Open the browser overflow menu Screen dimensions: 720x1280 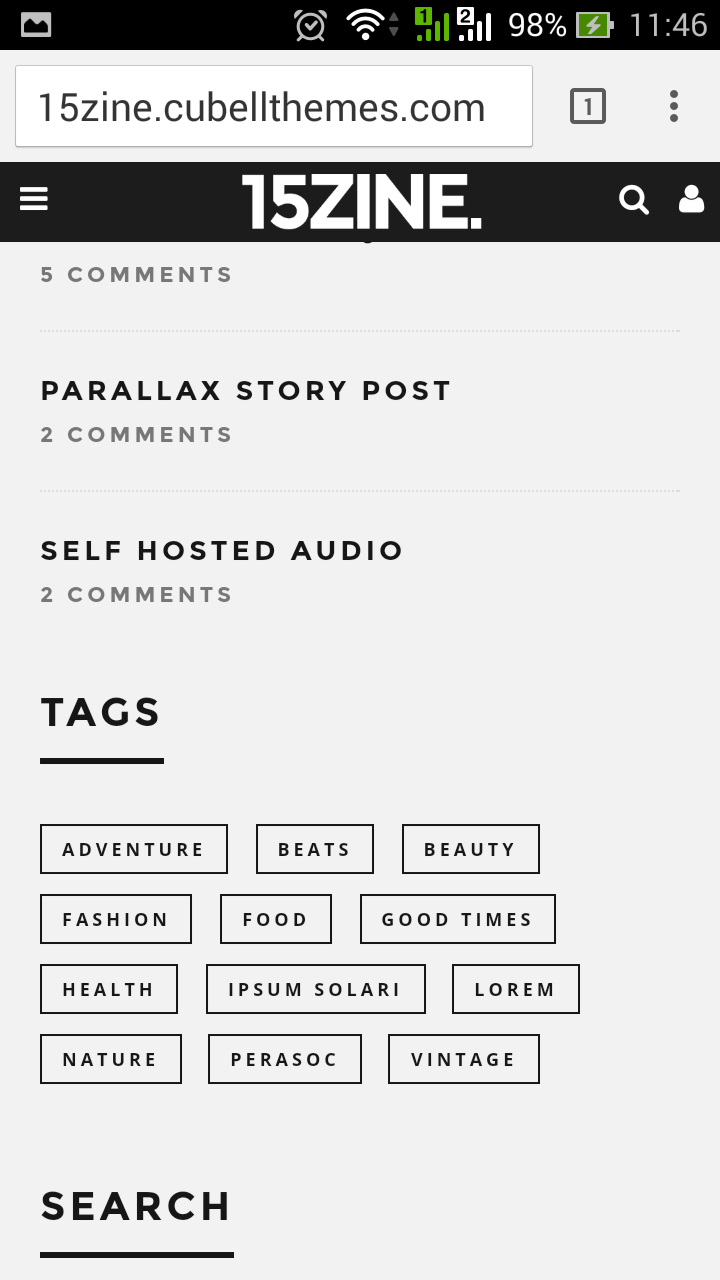pyautogui.click(x=674, y=106)
